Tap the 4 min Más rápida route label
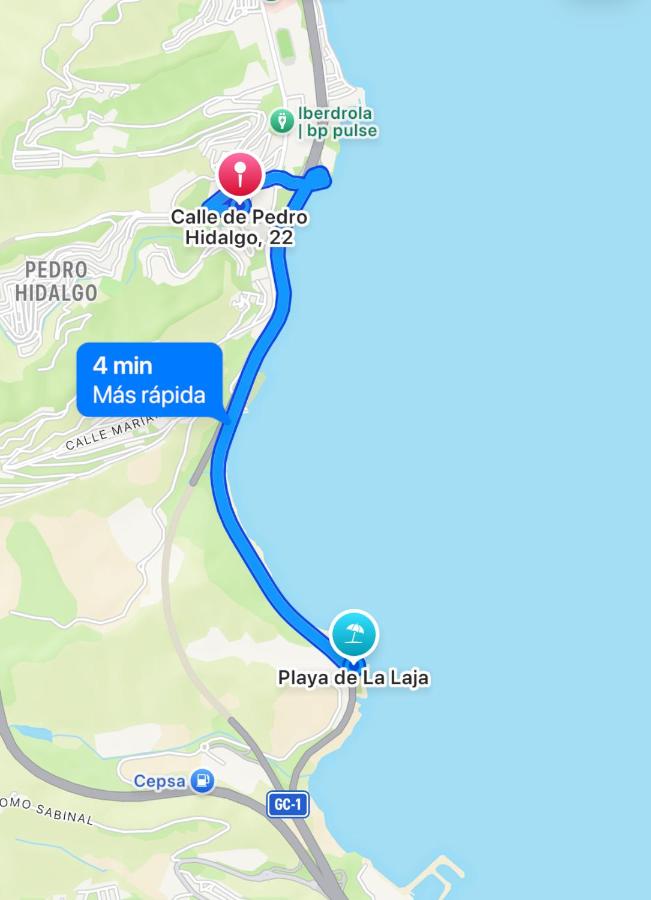 (x=149, y=380)
